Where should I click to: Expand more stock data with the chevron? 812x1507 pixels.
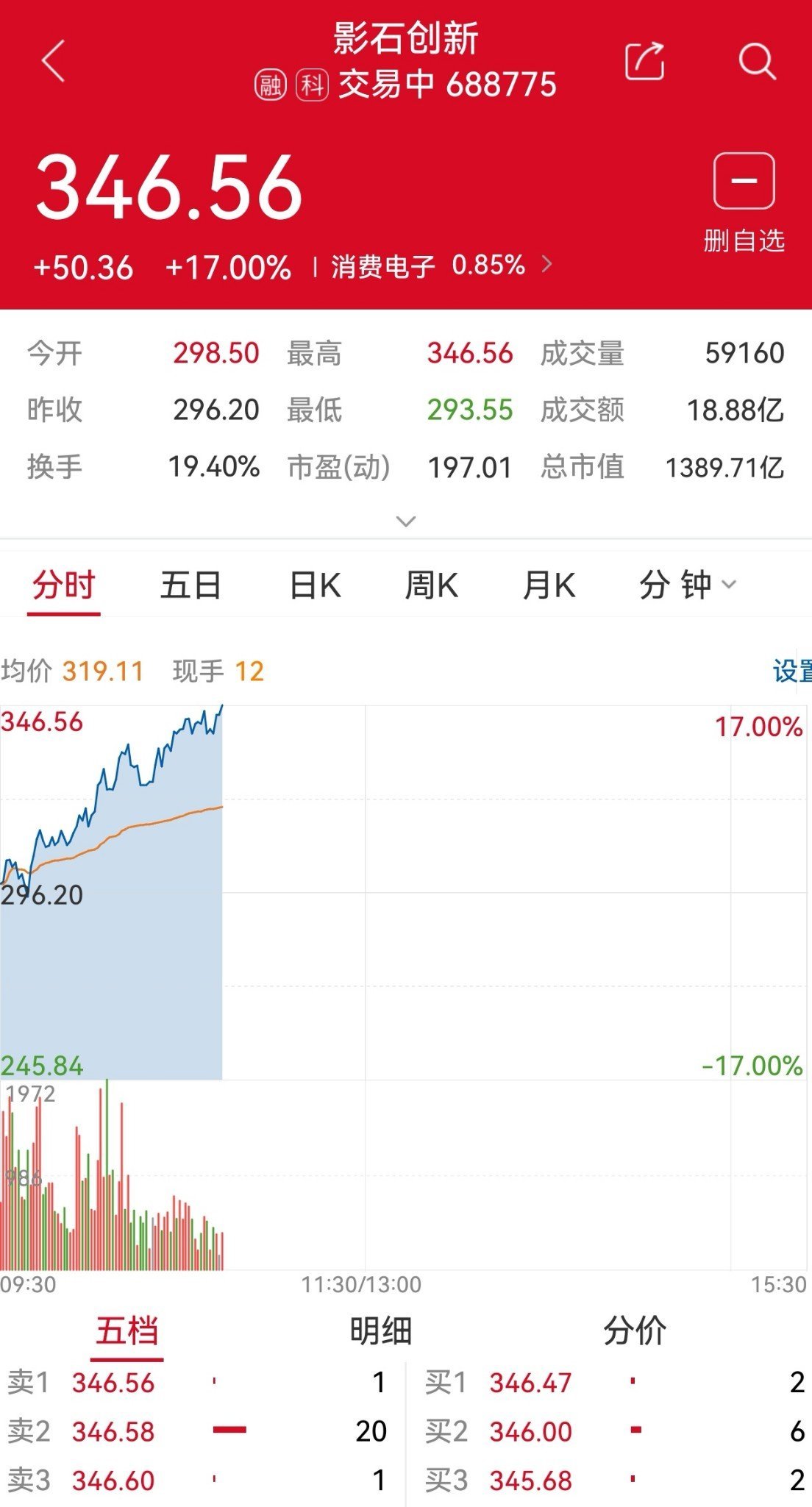click(x=406, y=521)
